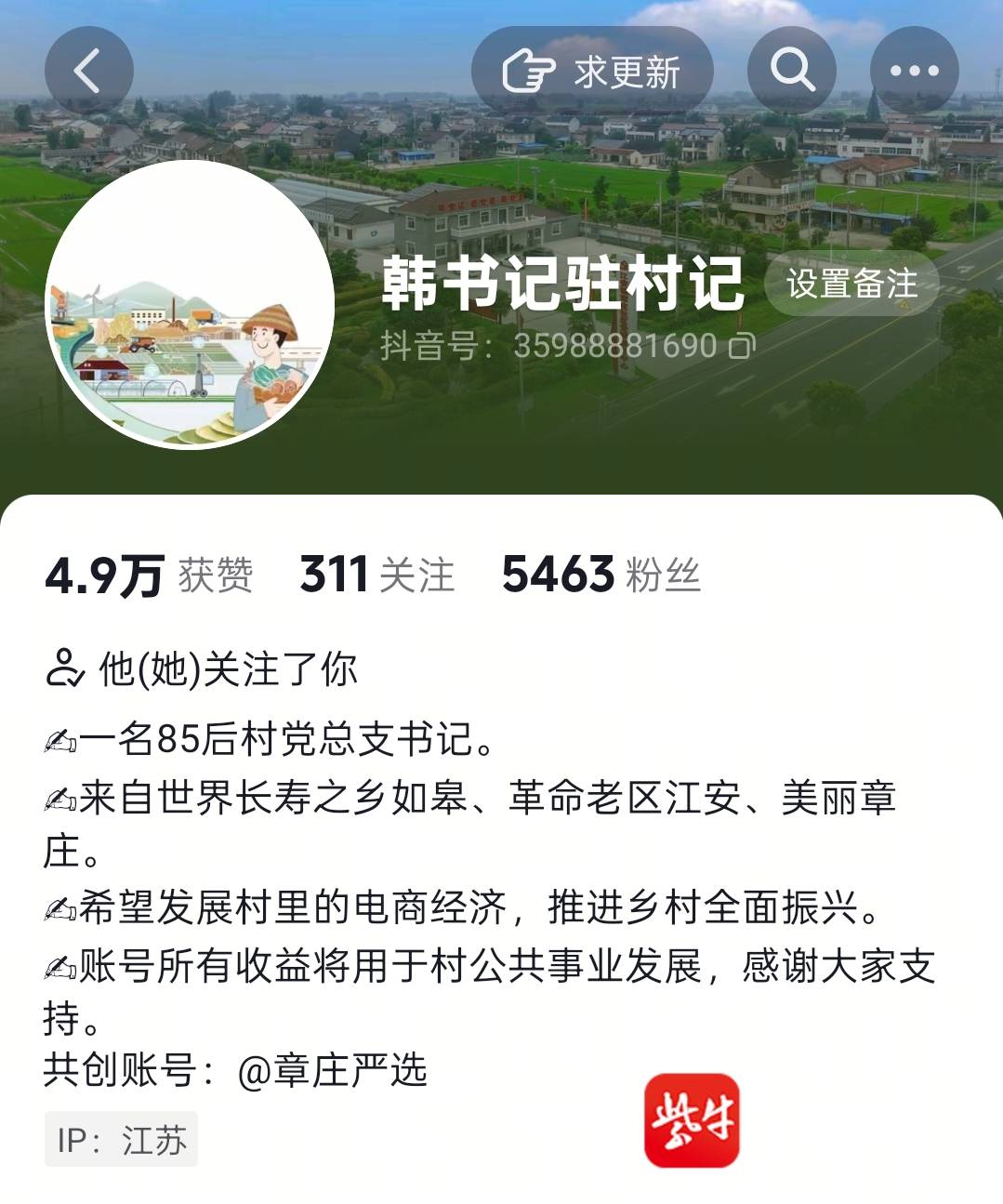
Task: View the profile avatar of 韩书记驻村记
Action: pos(190,304)
